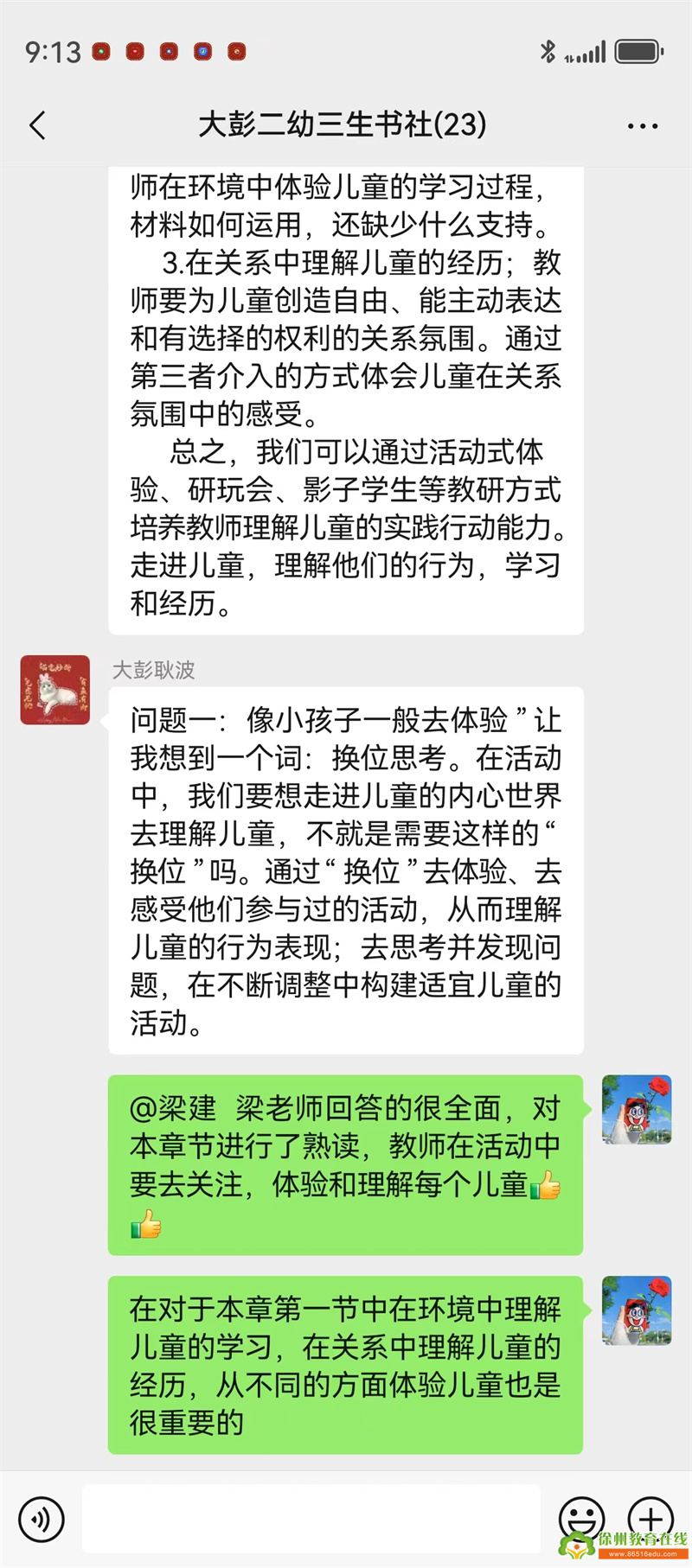Go back from the group chat
692x1568 pixels.
[x=37, y=126]
